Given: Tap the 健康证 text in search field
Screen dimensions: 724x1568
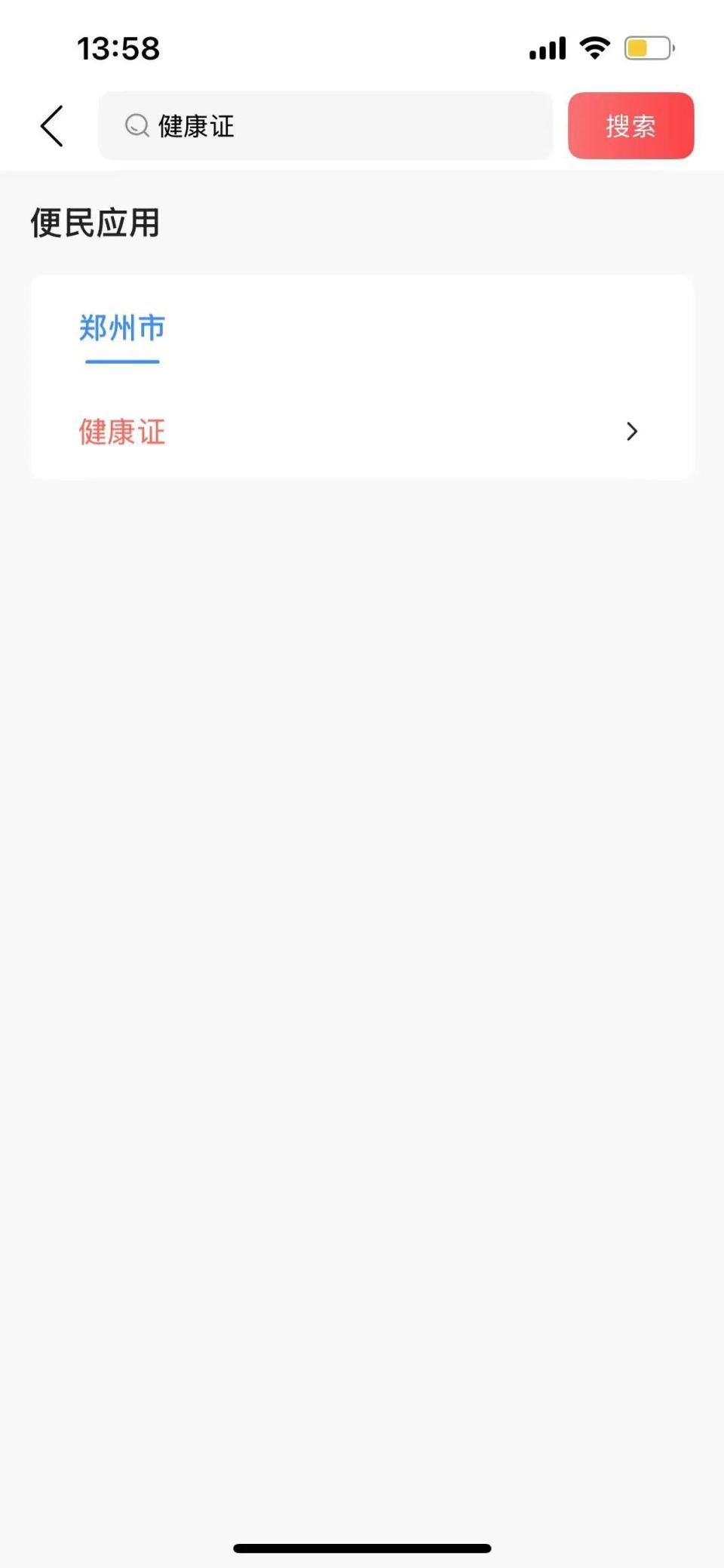Looking at the screenshot, I should pos(197,126).
